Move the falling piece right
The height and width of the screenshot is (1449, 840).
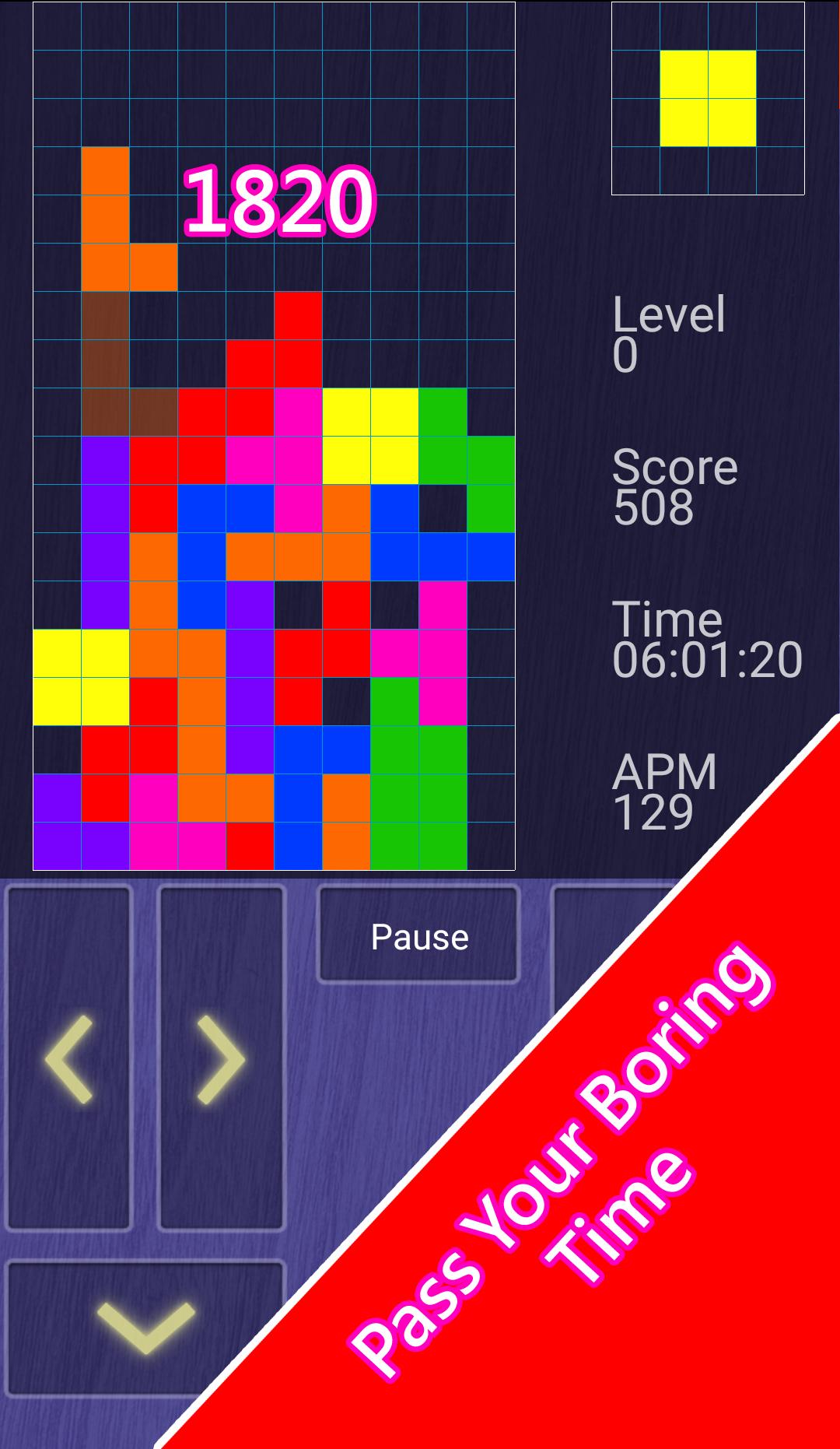tap(222, 1058)
